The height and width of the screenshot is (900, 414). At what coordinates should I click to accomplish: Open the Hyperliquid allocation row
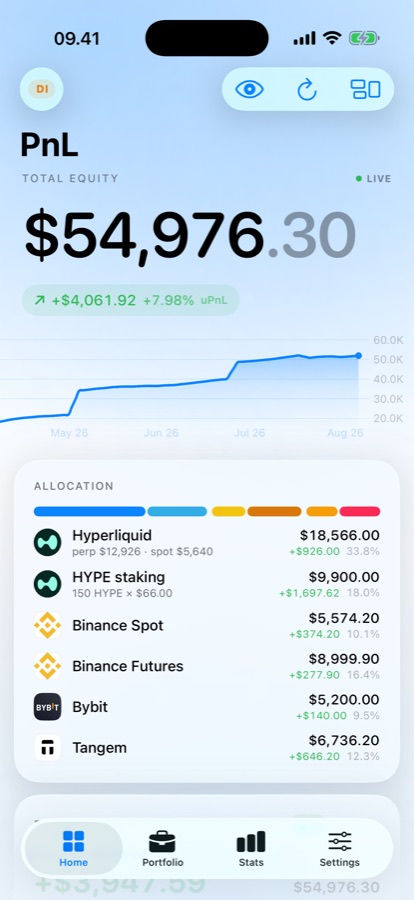[x=207, y=542]
